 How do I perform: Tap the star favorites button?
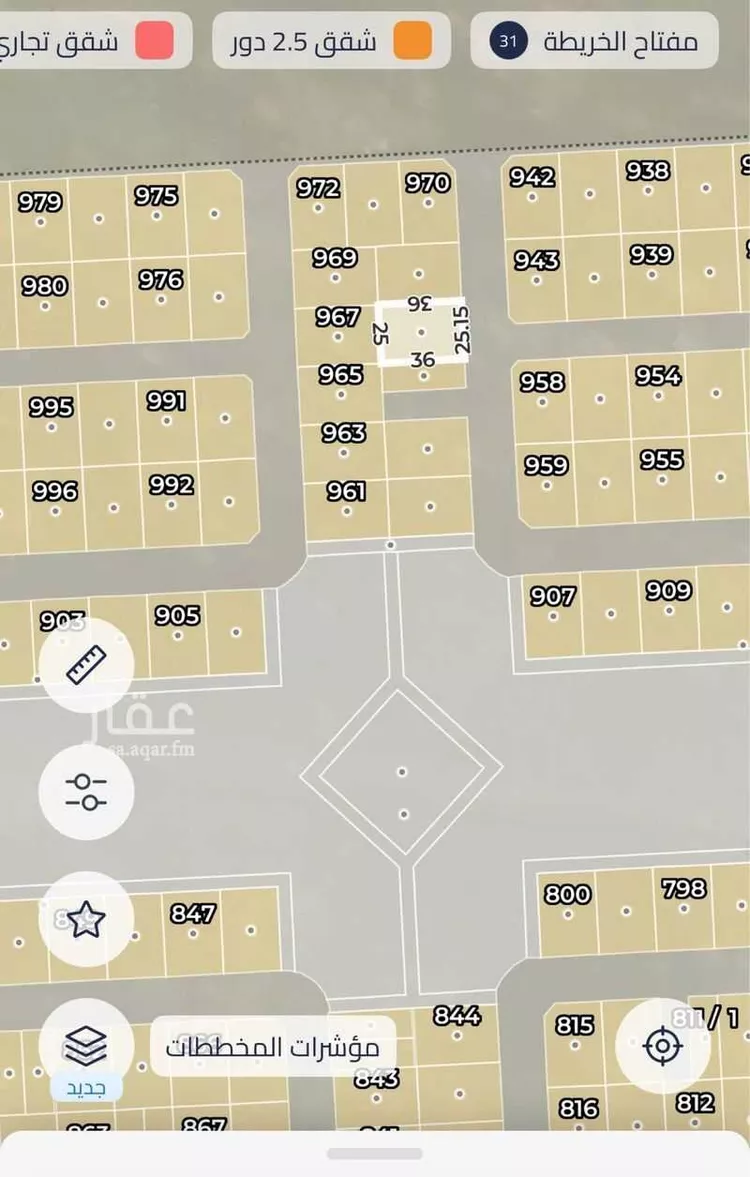(x=86, y=919)
